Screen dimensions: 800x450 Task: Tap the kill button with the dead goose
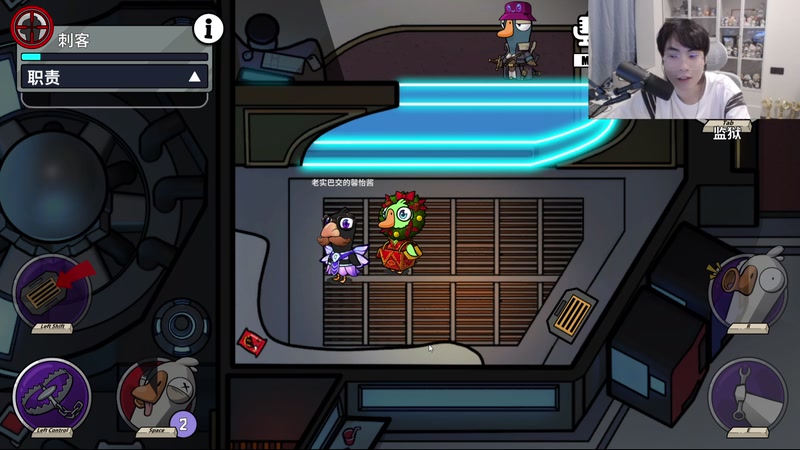click(155, 397)
